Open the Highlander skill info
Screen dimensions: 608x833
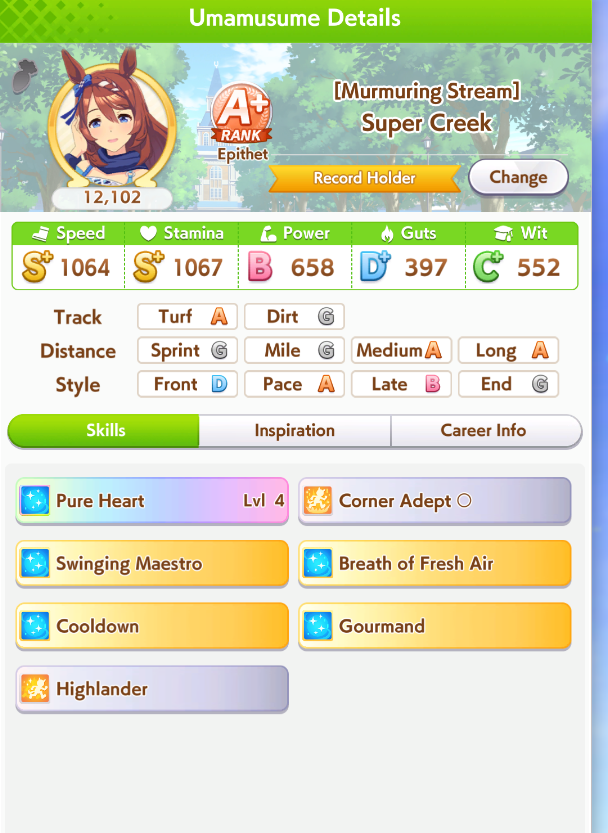click(152, 690)
